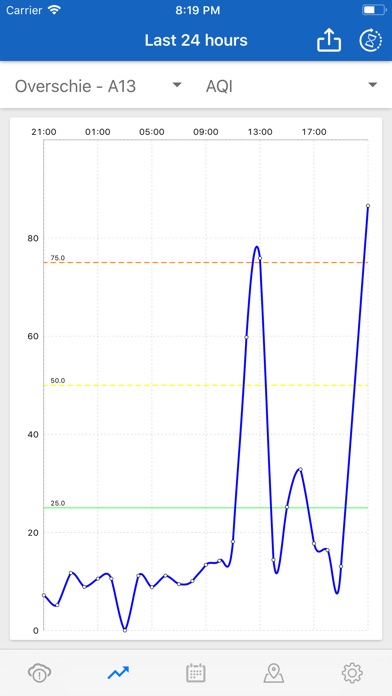Share the graph via the export icon
Viewport: 392px width, 696px height.
(329, 40)
